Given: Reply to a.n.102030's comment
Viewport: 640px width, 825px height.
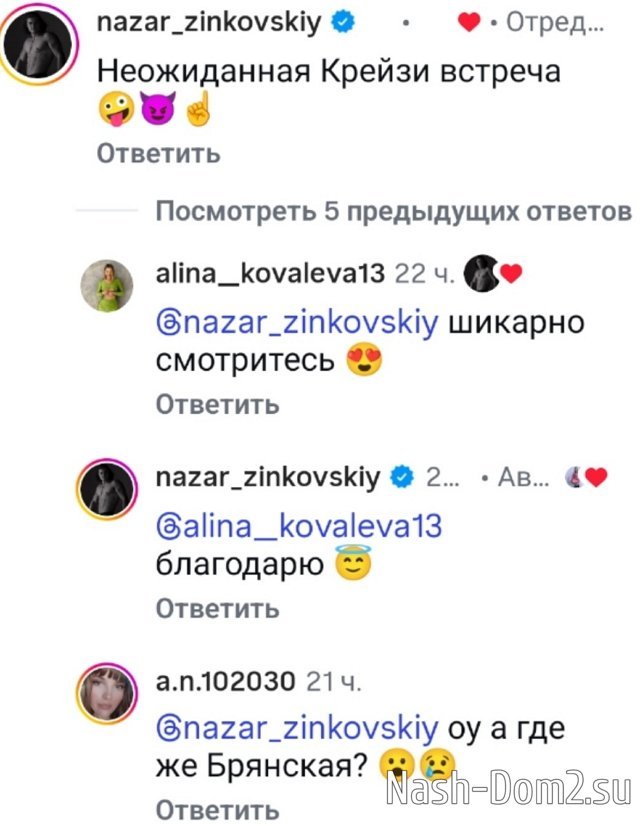Looking at the screenshot, I should [x=217, y=810].
